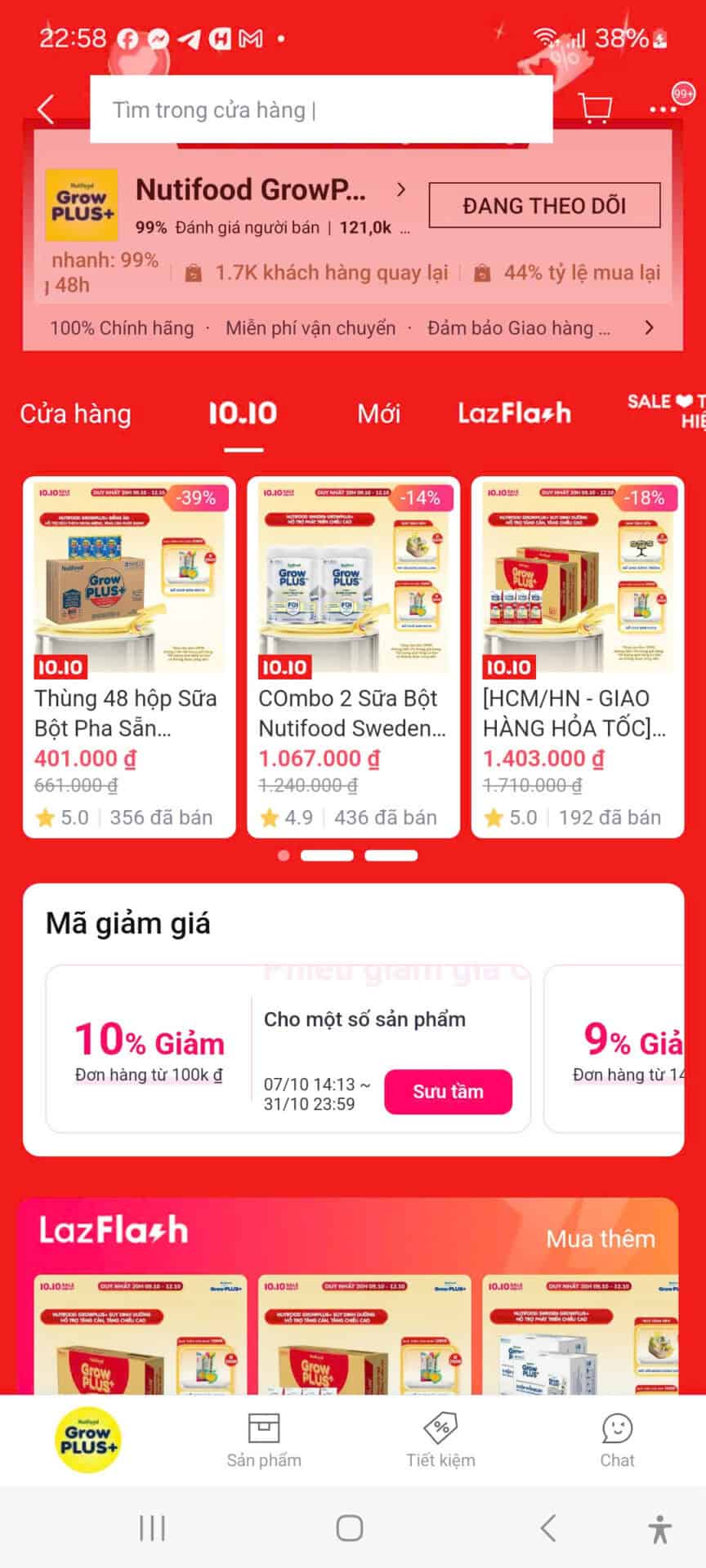The width and height of the screenshot is (706, 1568).
Task: Open the shopping cart
Action: click(595, 107)
